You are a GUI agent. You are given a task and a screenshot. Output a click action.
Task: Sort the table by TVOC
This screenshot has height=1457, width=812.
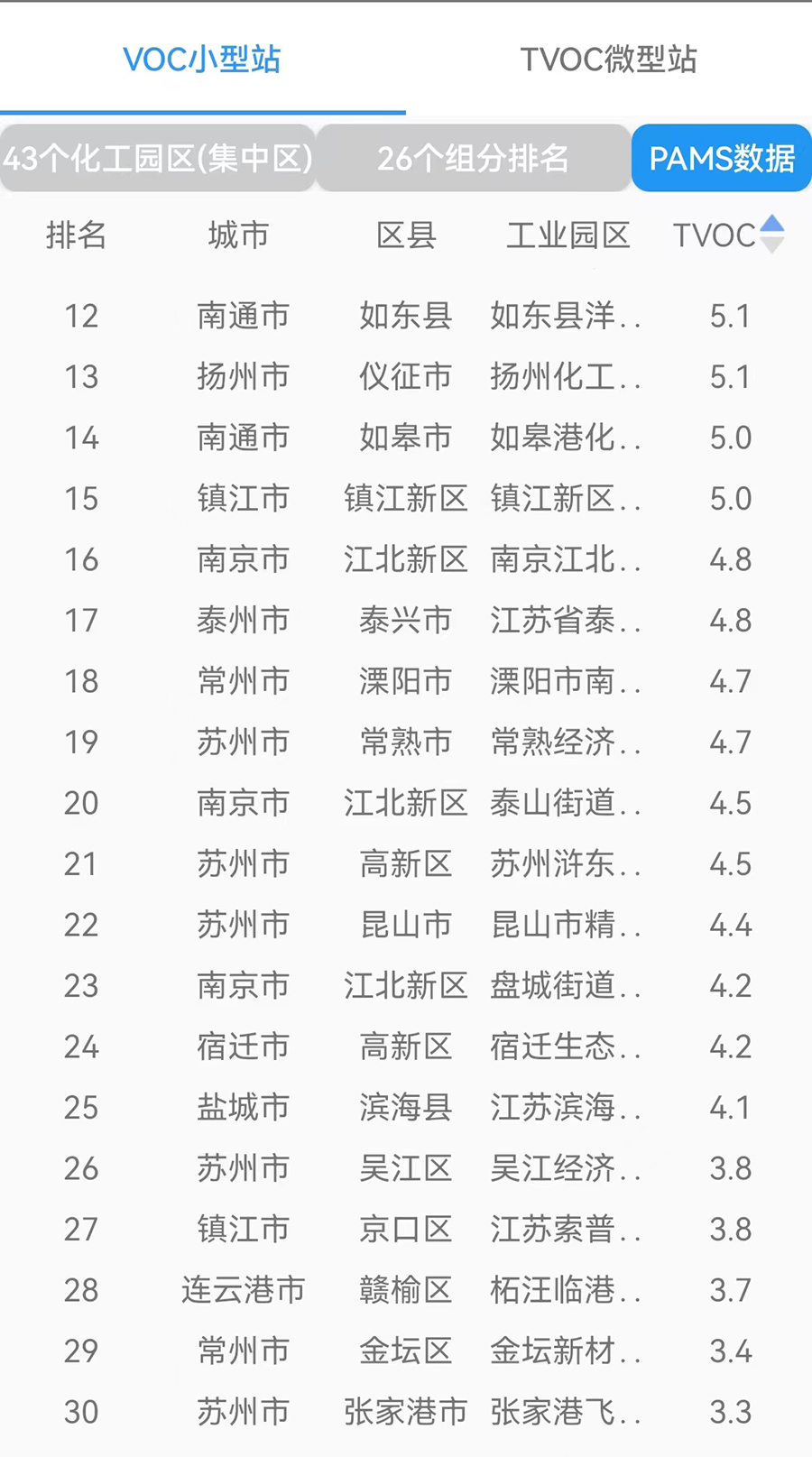[729, 235]
